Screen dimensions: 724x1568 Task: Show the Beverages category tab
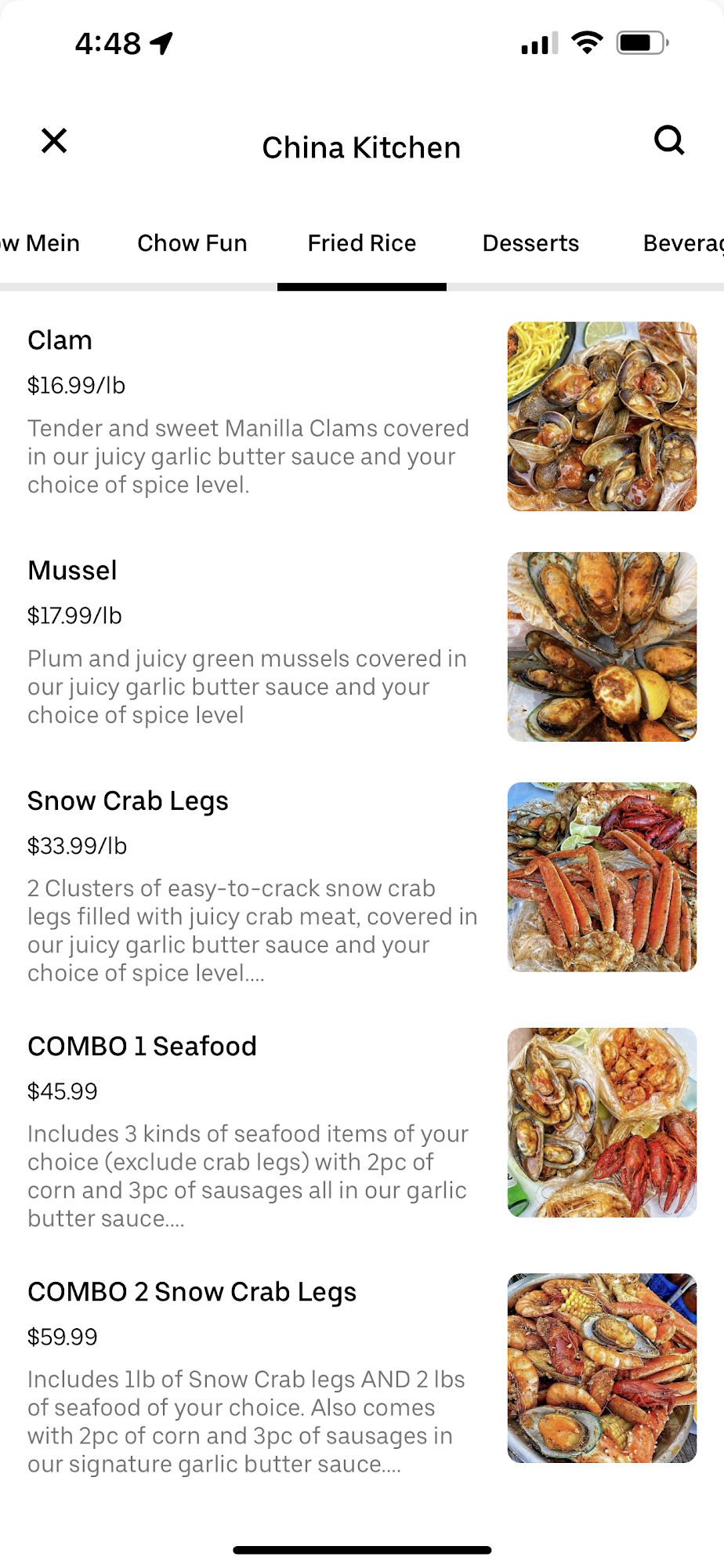(x=682, y=244)
